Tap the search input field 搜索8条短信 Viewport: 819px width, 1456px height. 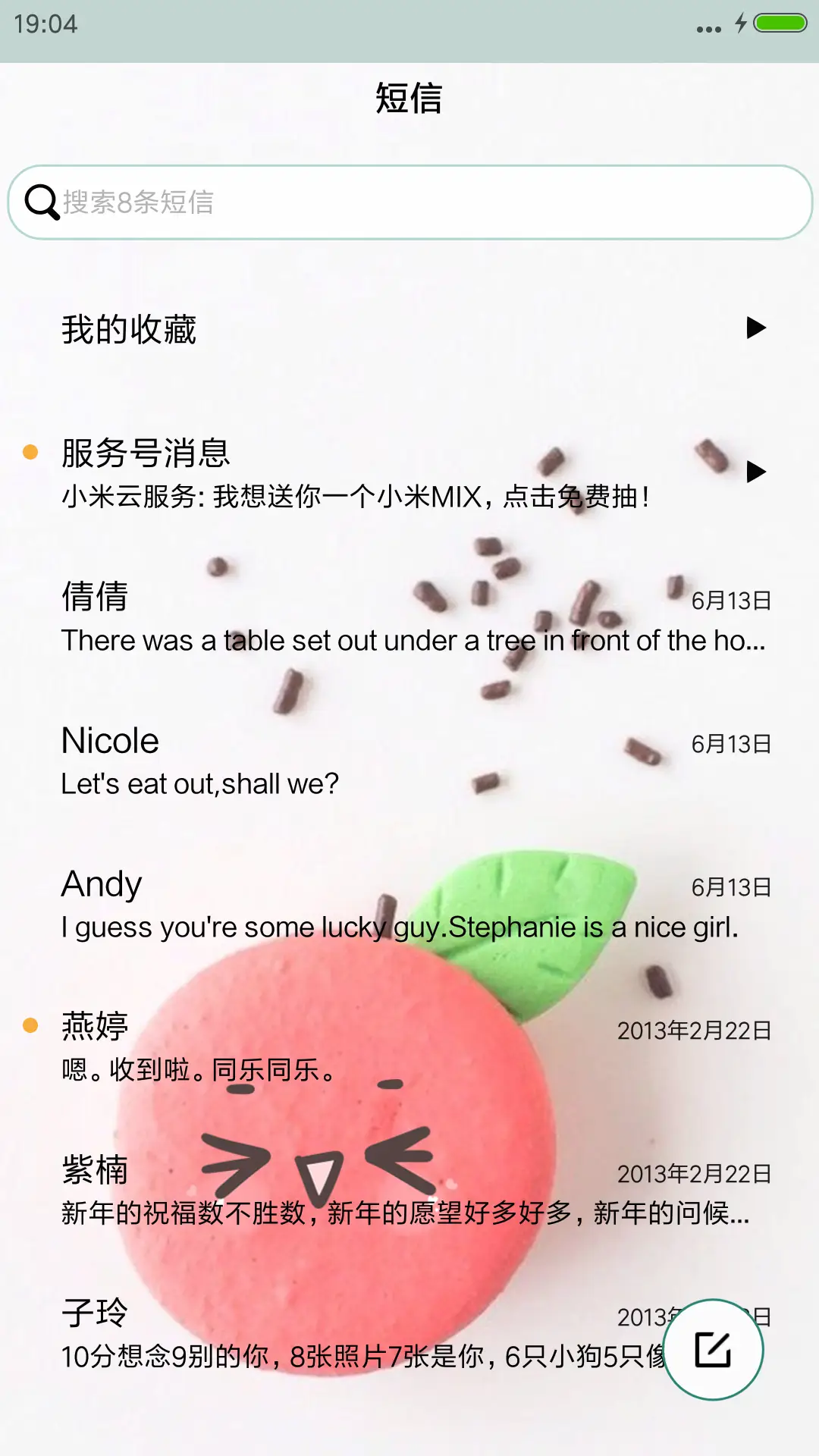pos(409,202)
